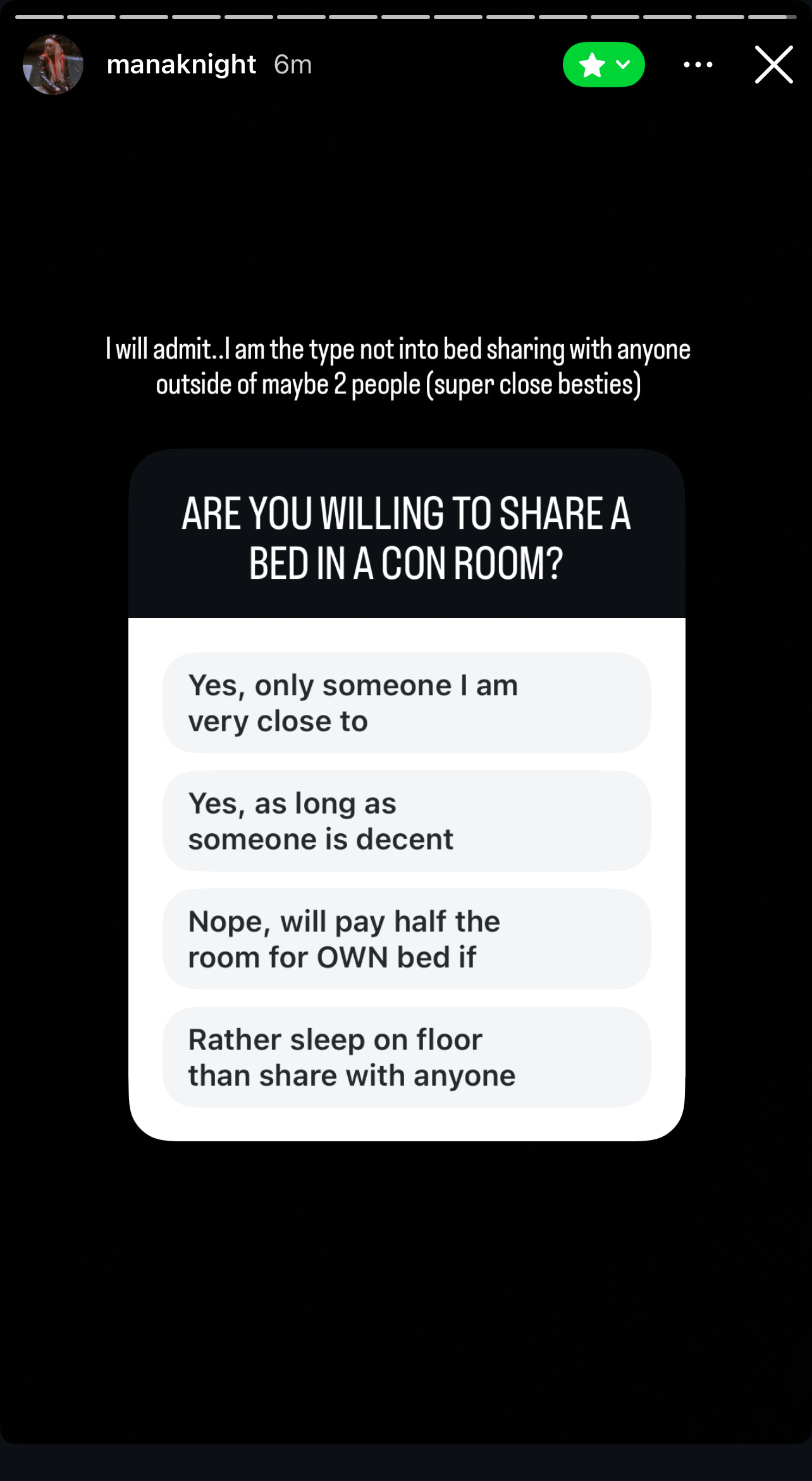Image resolution: width=812 pixels, height=1481 pixels.
Task: Expand the green close friends star dropdown
Action: click(603, 65)
